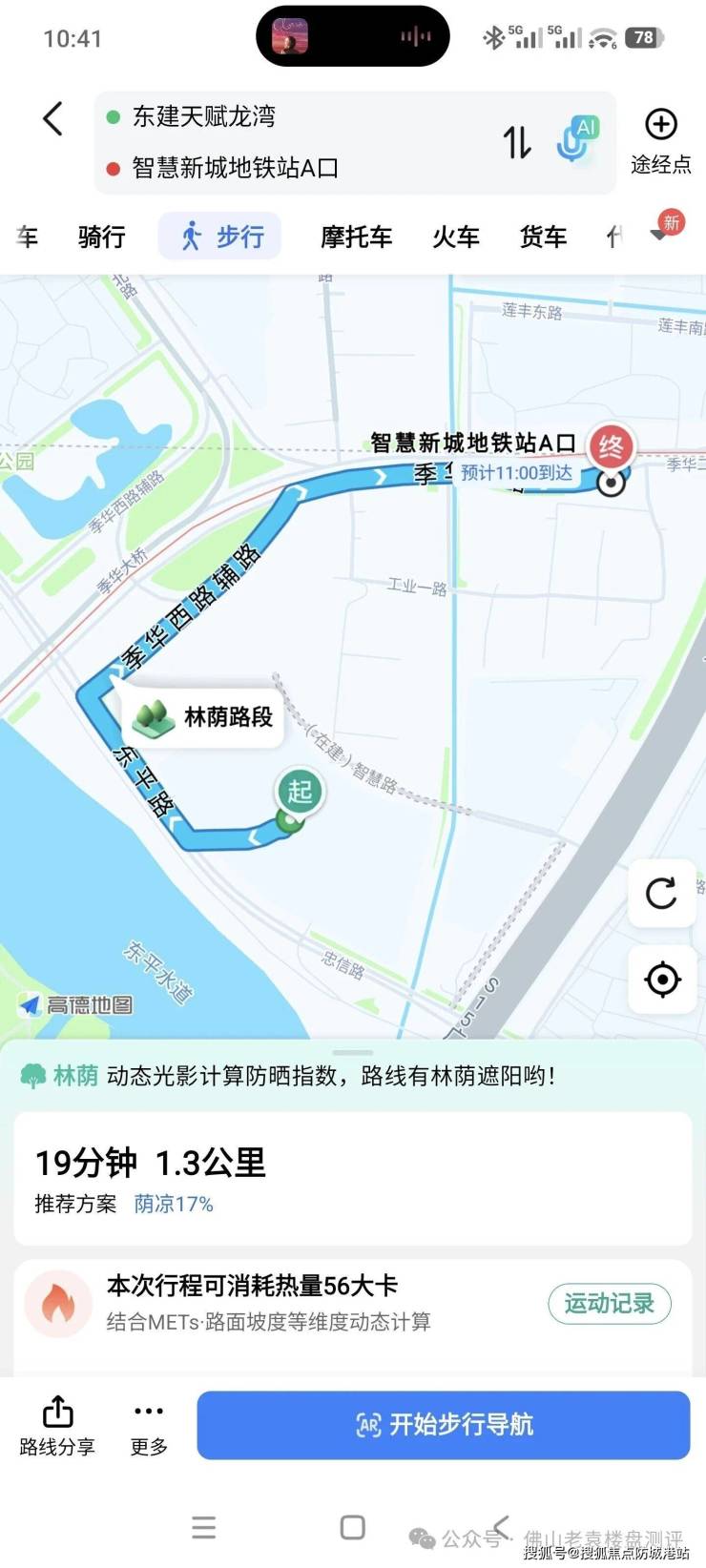The image size is (706, 1568).
Task: Expand more travel modes dropdown
Action: click(x=659, y=234)
